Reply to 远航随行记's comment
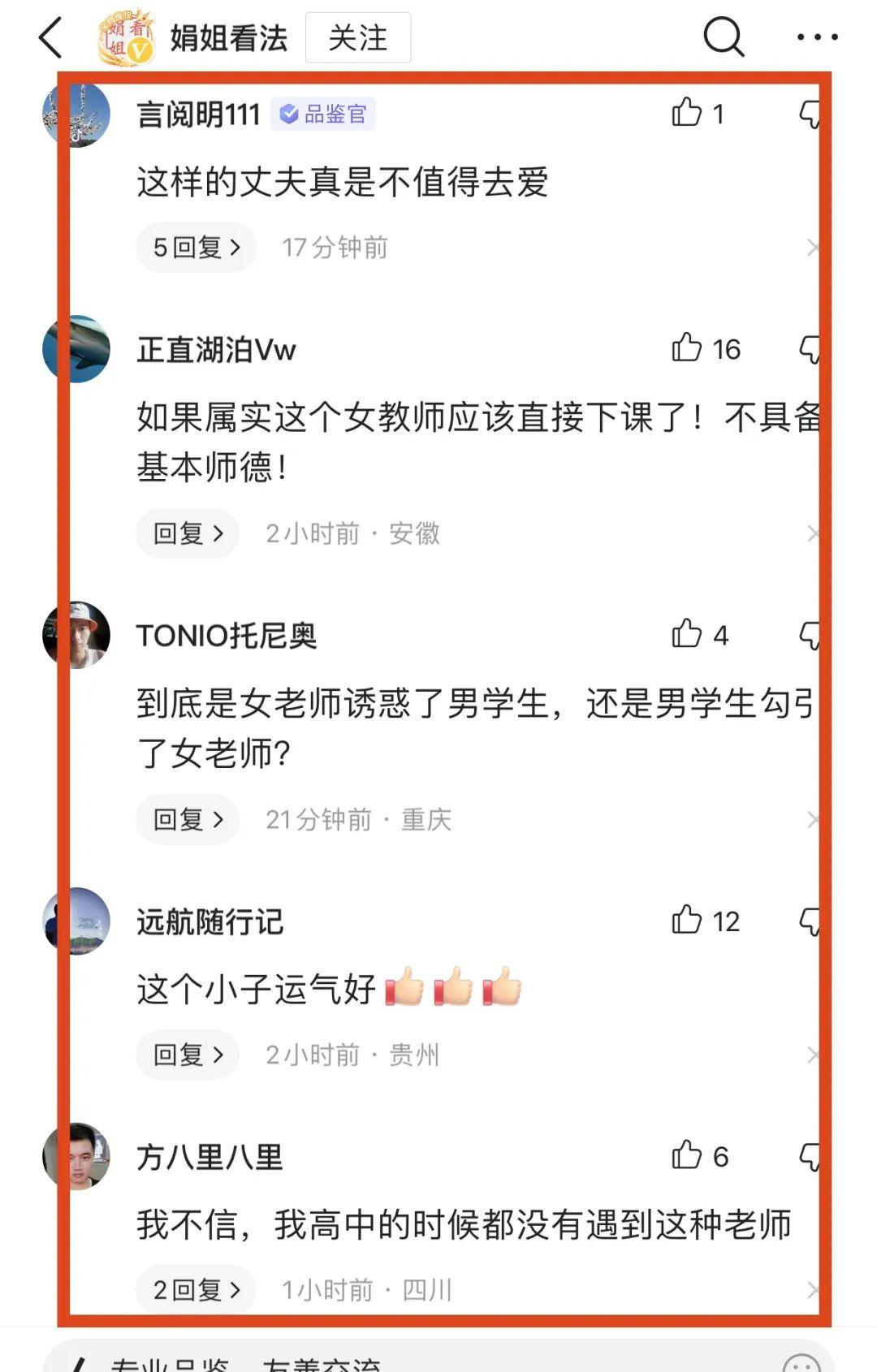 [x=188, y=1055]
